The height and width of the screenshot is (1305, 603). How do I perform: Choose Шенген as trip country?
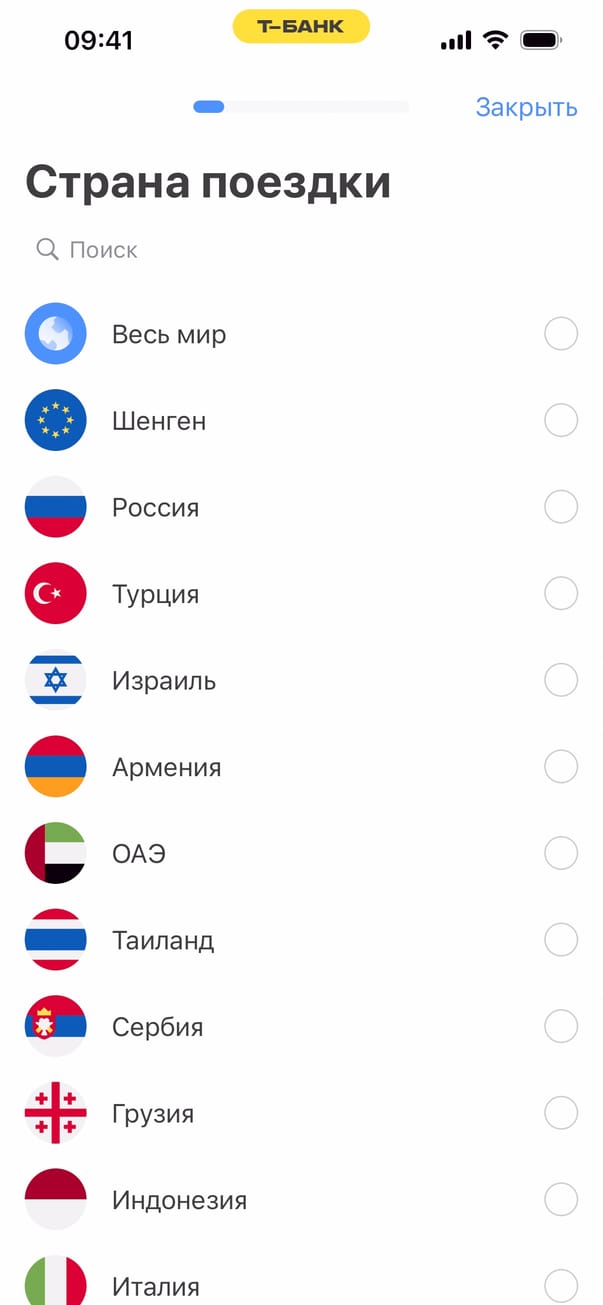560,421
